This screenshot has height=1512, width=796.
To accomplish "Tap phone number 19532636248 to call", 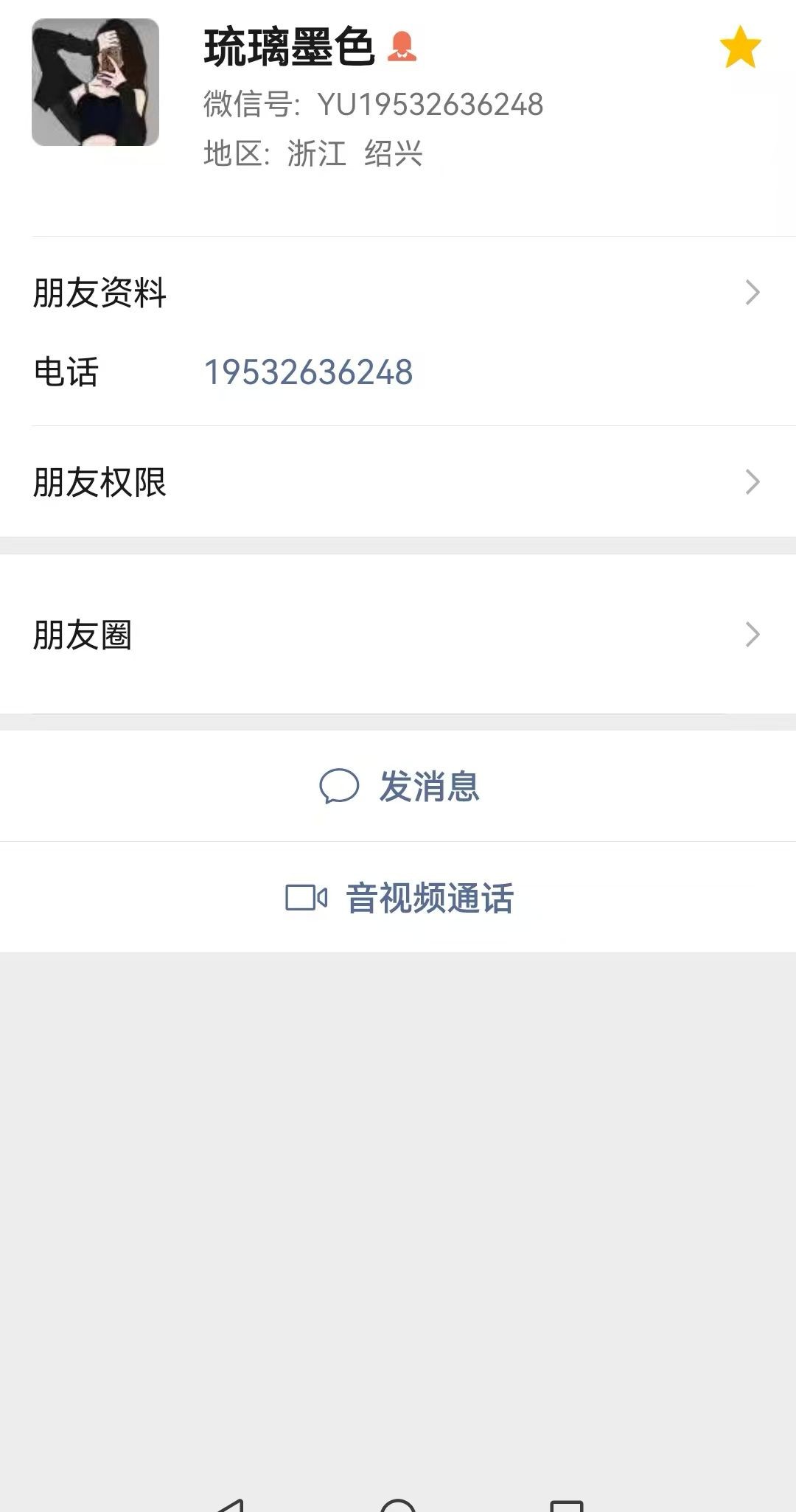I will tap(310, 372).
